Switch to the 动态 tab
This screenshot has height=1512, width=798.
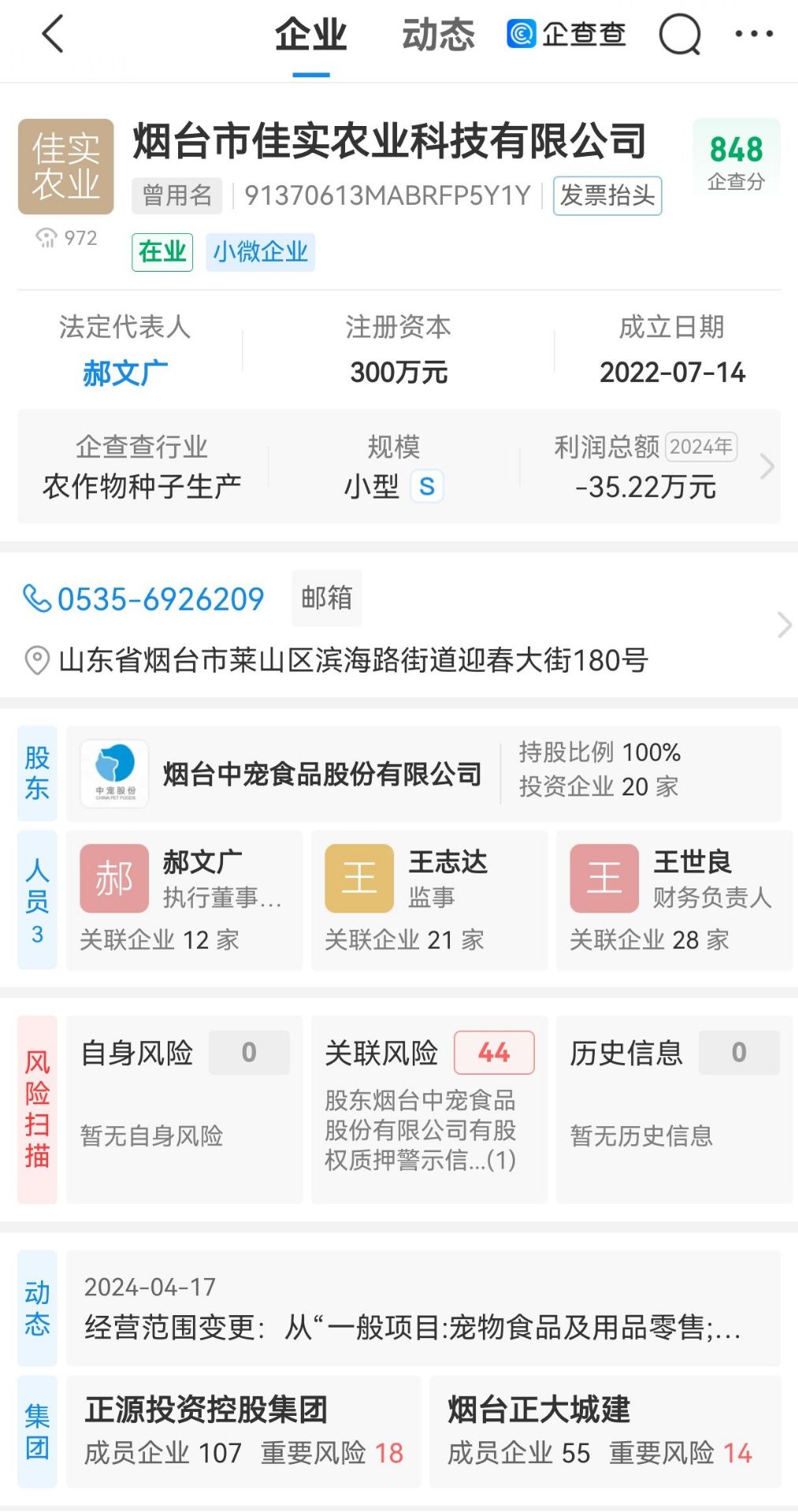click(x=438, y=35)
